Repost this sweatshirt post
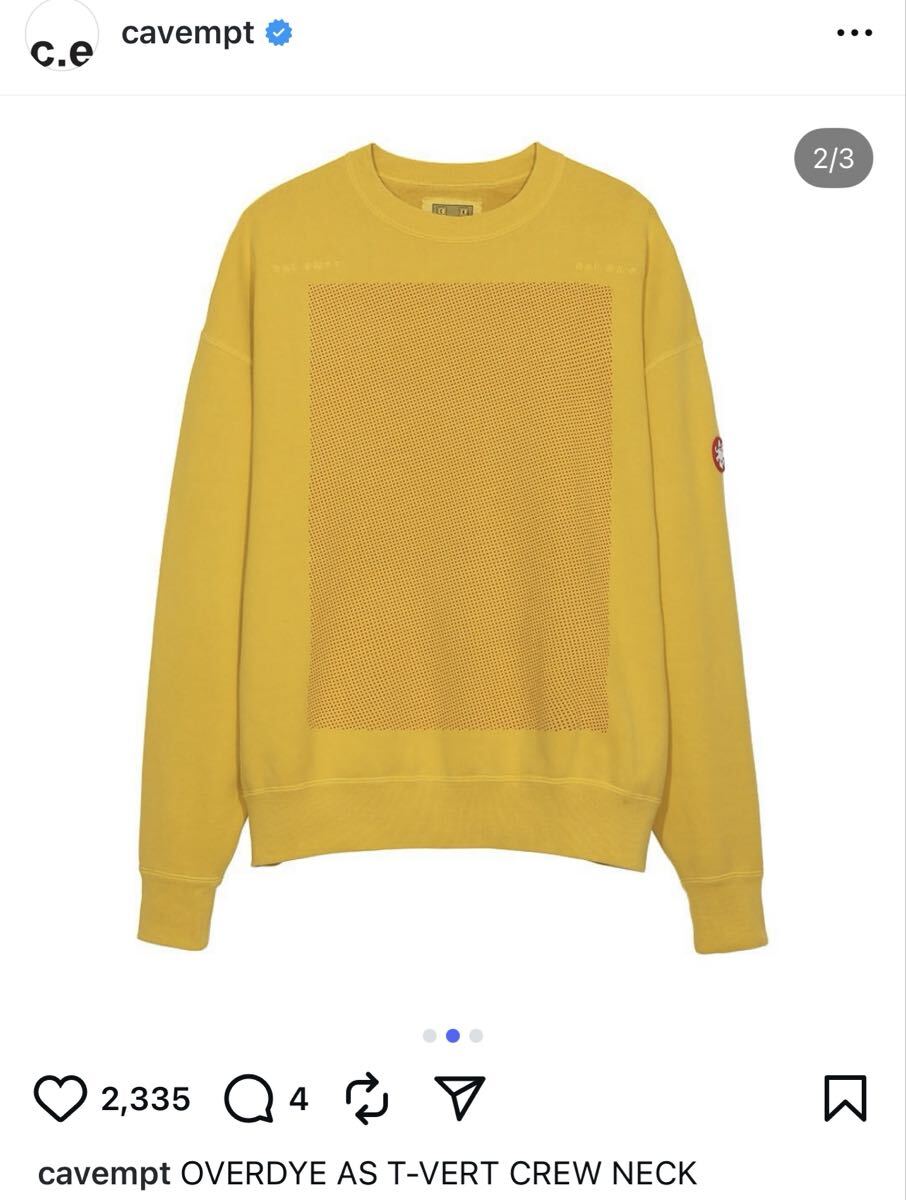Viewport: 906px width, 1200px height. (x=366, y=1099)
